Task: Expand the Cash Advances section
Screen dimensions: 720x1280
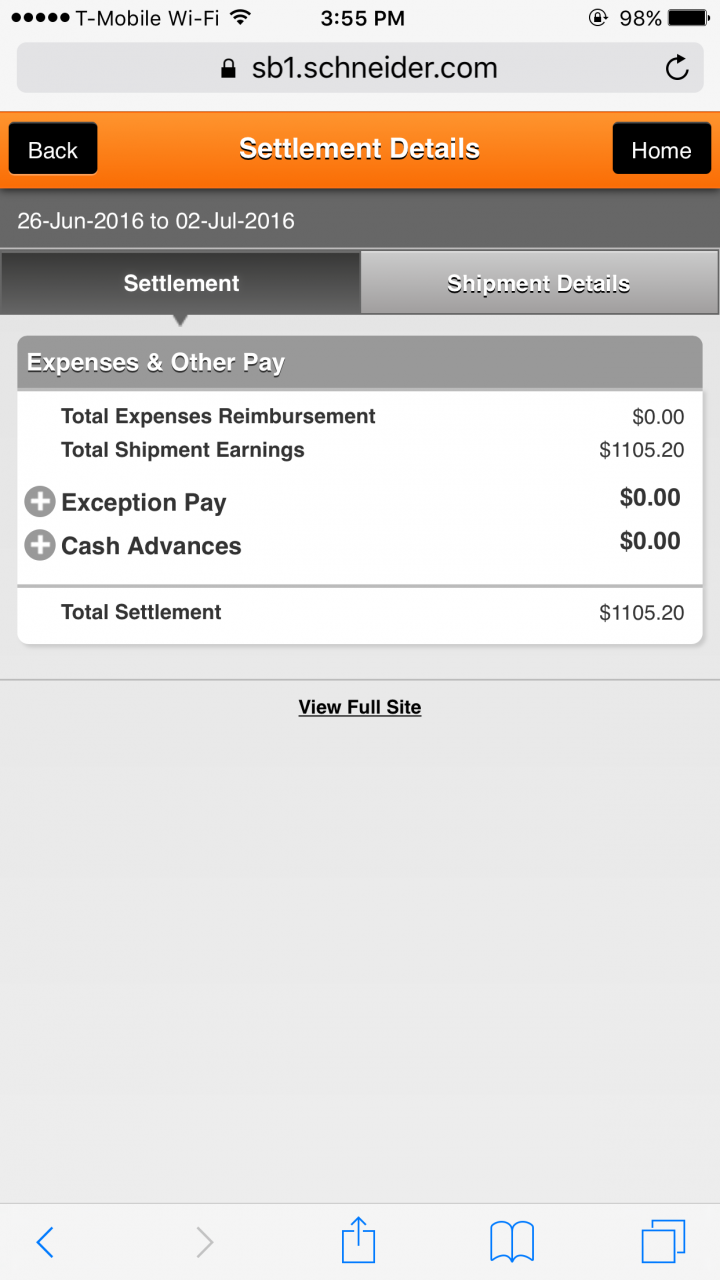Action: [x=40, y=545]
